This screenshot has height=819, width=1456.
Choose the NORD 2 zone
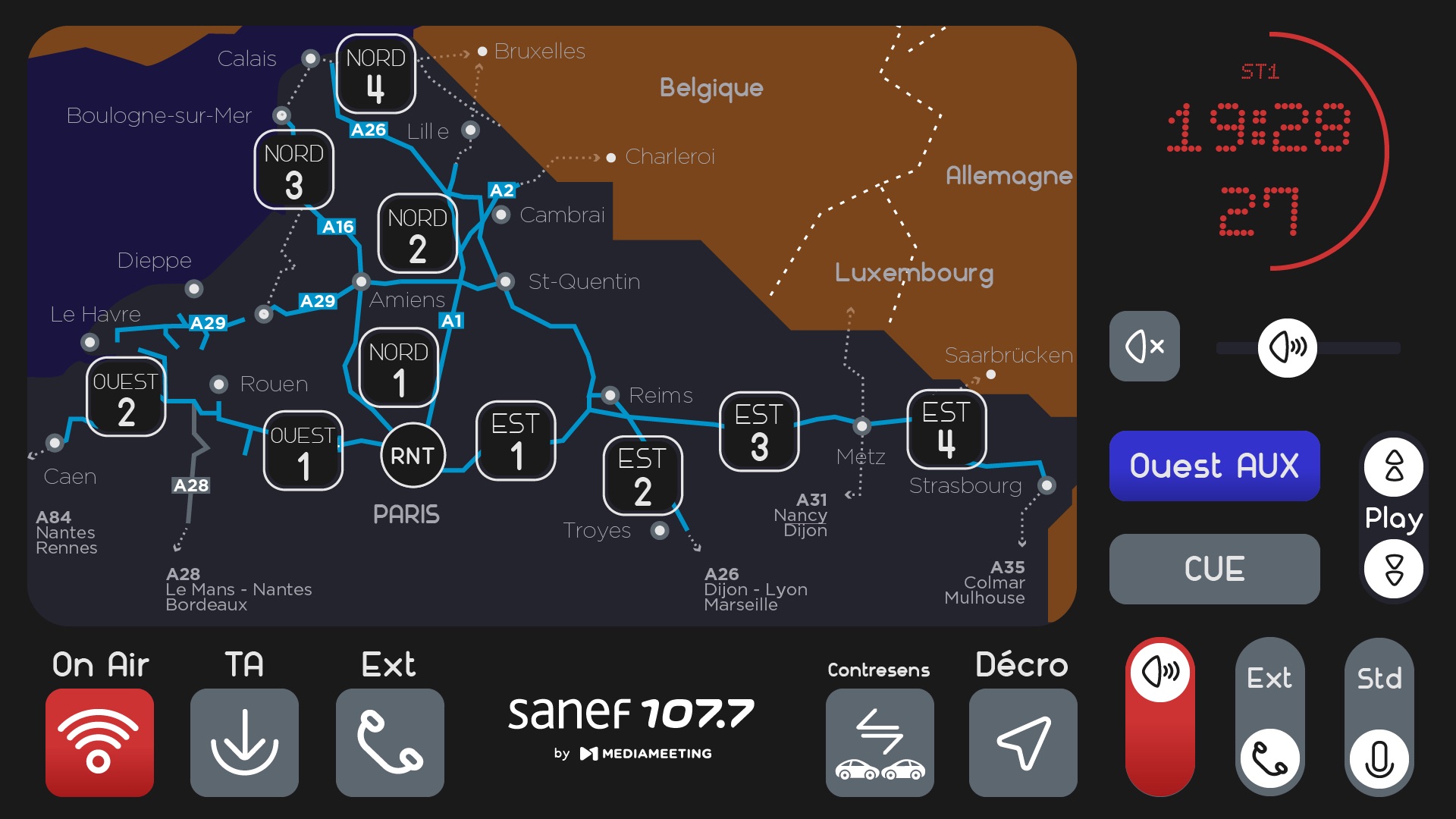coord(417,234)
